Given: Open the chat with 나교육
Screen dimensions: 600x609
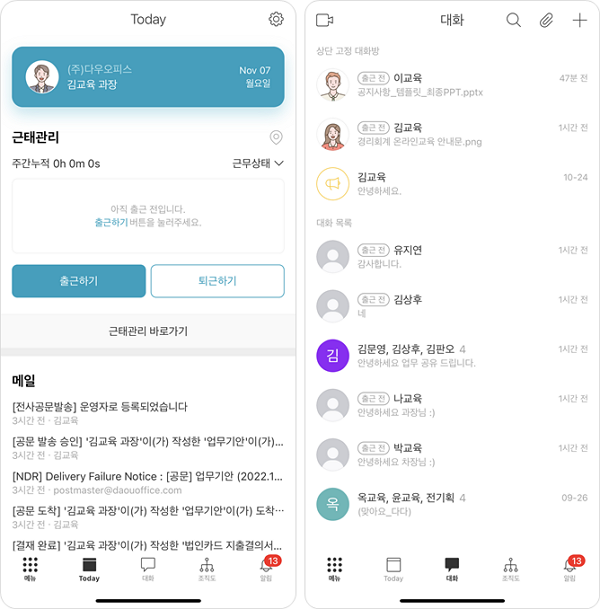Looking at the screenshot, I should click(x=450, y=405).
